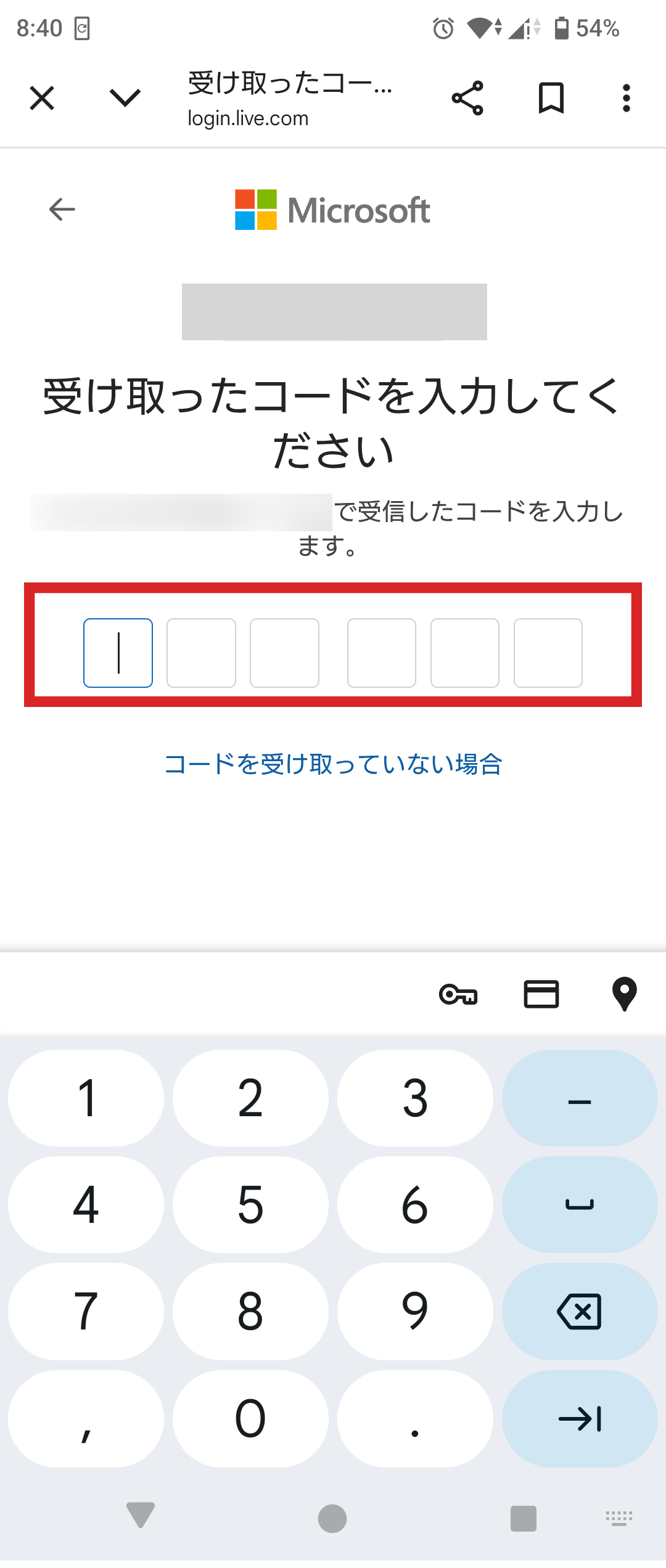Go back using the Microsoft page arrow
This screenshot has width=666, height=1568.
(x=62, y=210)
